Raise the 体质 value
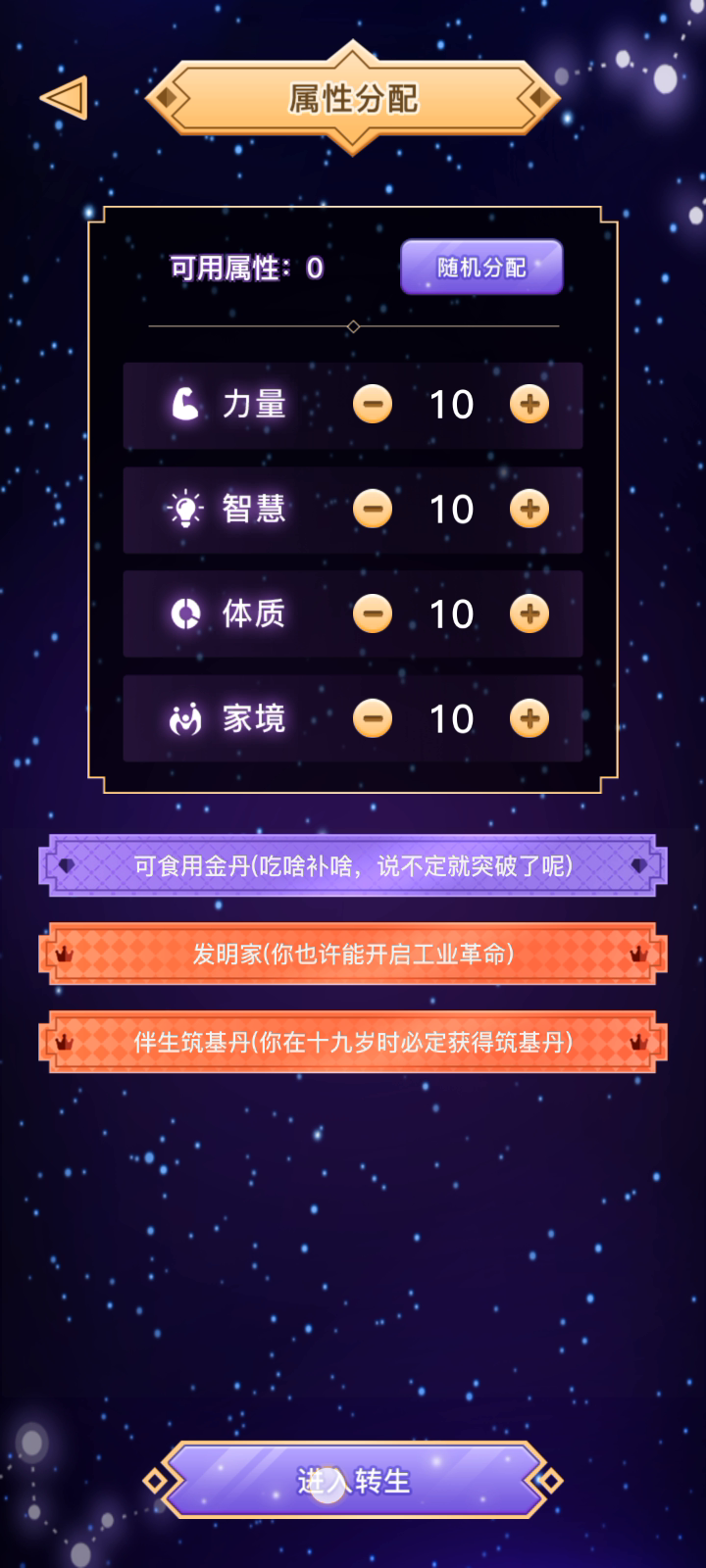706x1568 pixels. 529,613
